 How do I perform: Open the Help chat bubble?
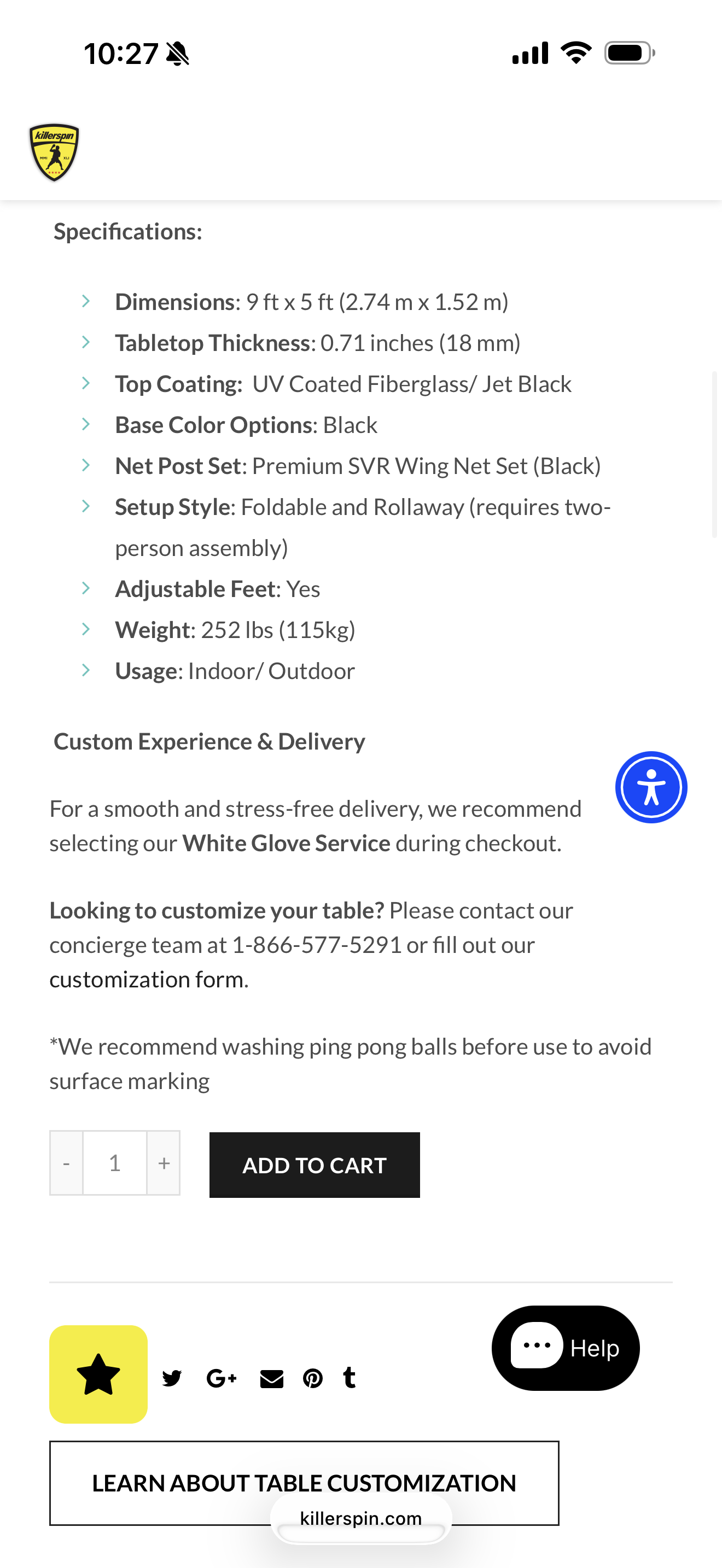click(566, 1348)
